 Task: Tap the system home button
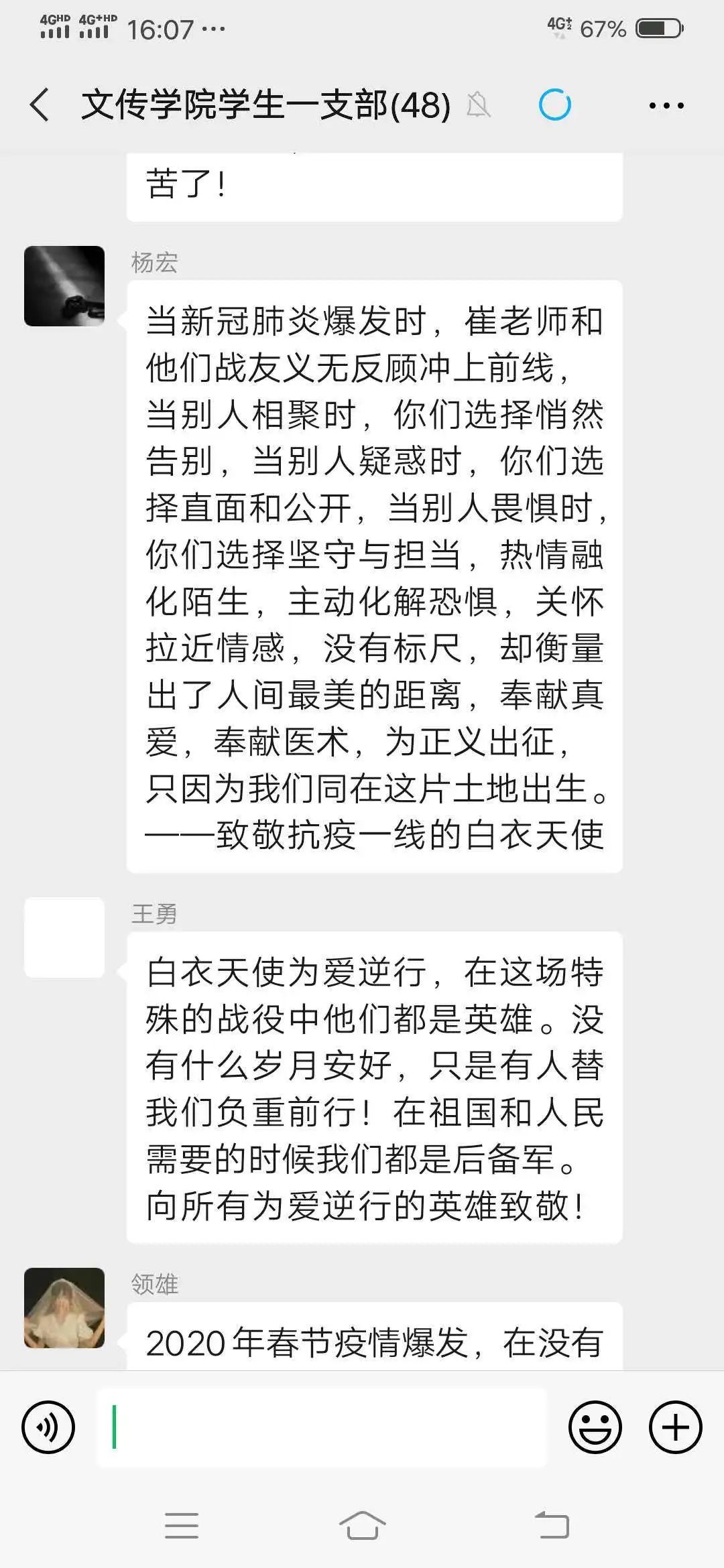pyautogui.click(x=362, y=1526)
